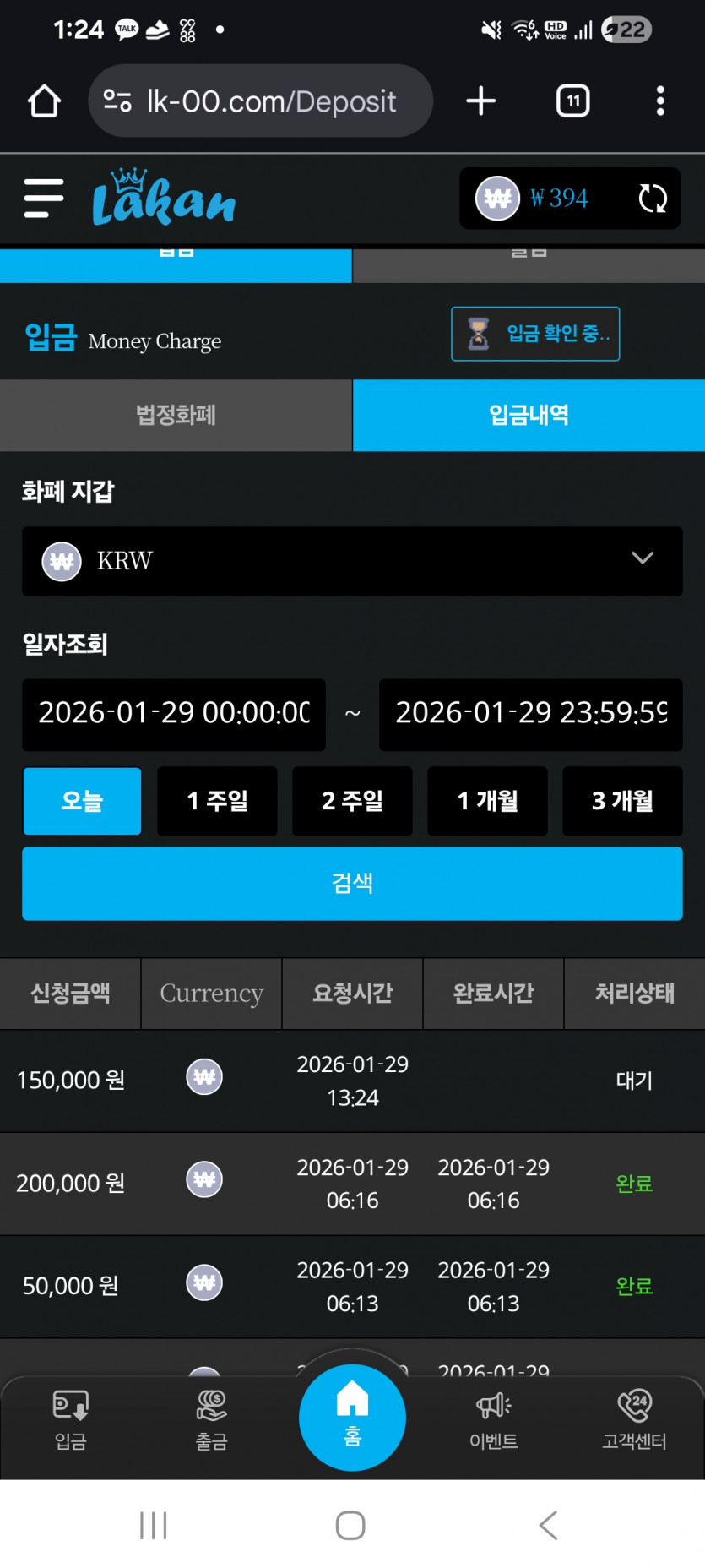Open 입금 in the bottom navigation
This screenshot has width=705, height=1568.
(x=71, y=1420)
